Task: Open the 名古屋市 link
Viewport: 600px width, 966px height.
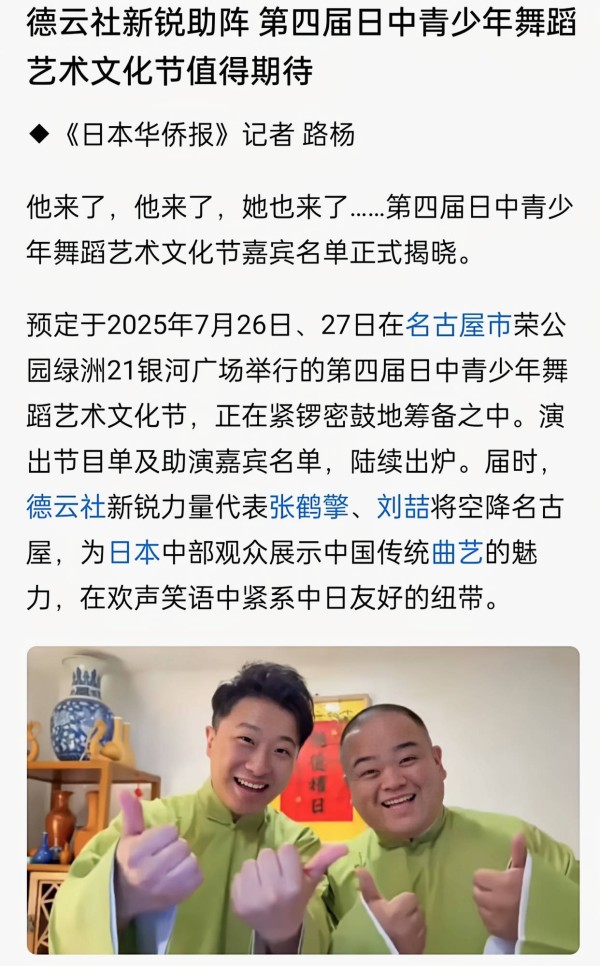Action: (458, 325)
